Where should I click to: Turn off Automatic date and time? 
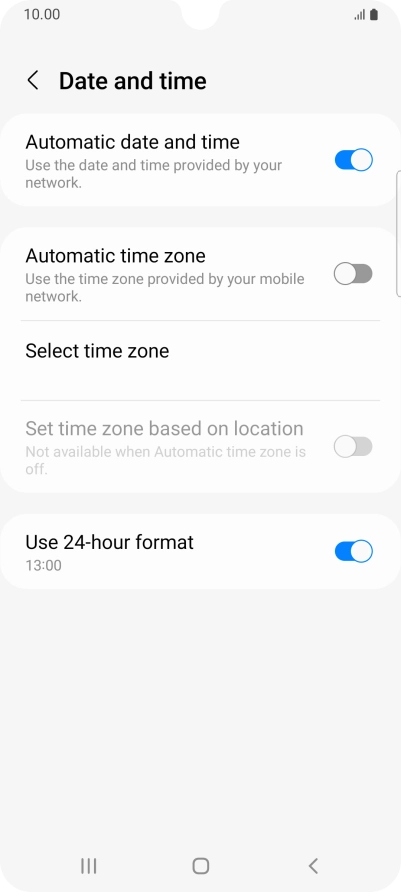coord(353,160)
